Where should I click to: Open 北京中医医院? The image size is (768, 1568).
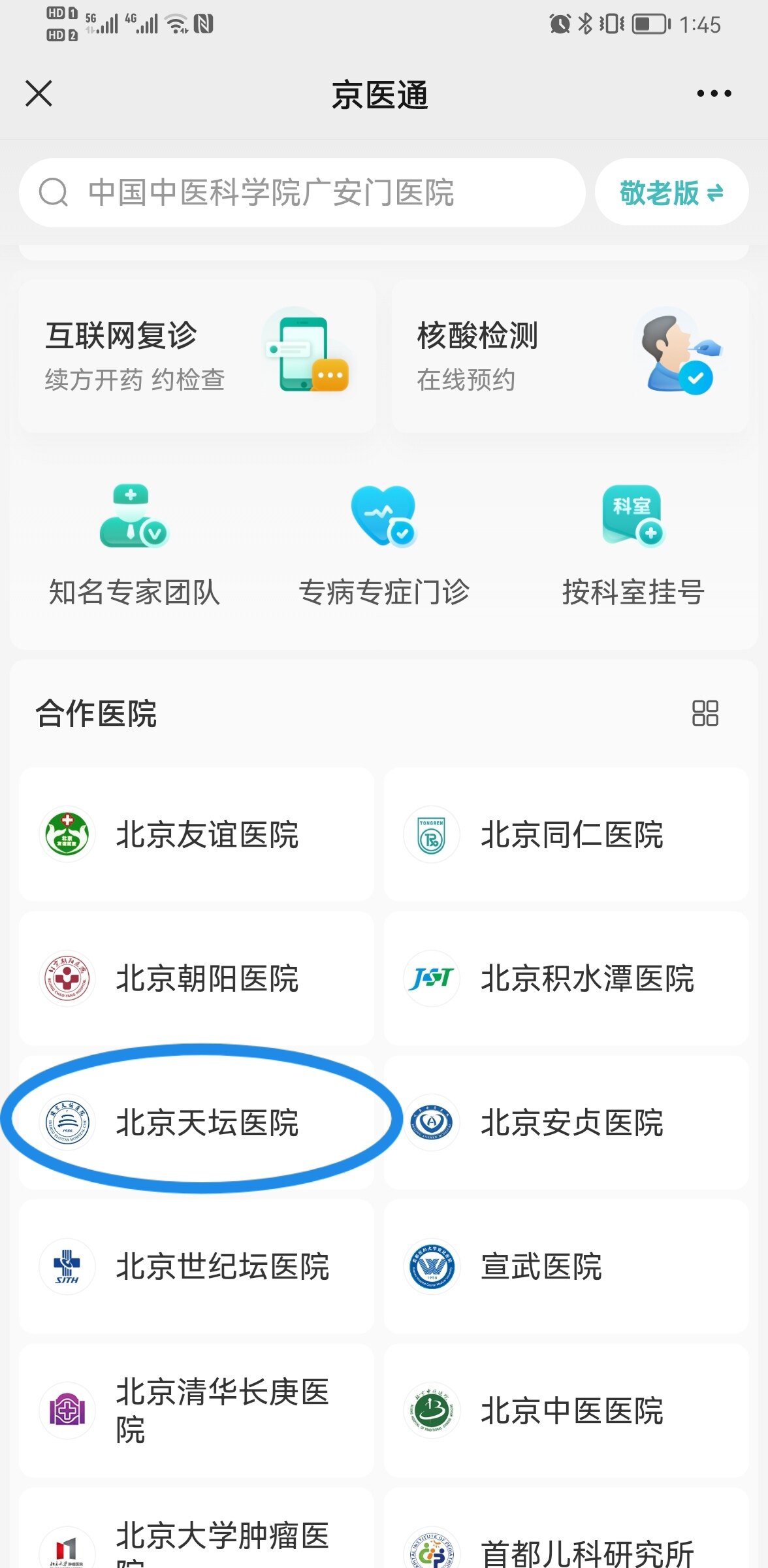point(566,1410)
